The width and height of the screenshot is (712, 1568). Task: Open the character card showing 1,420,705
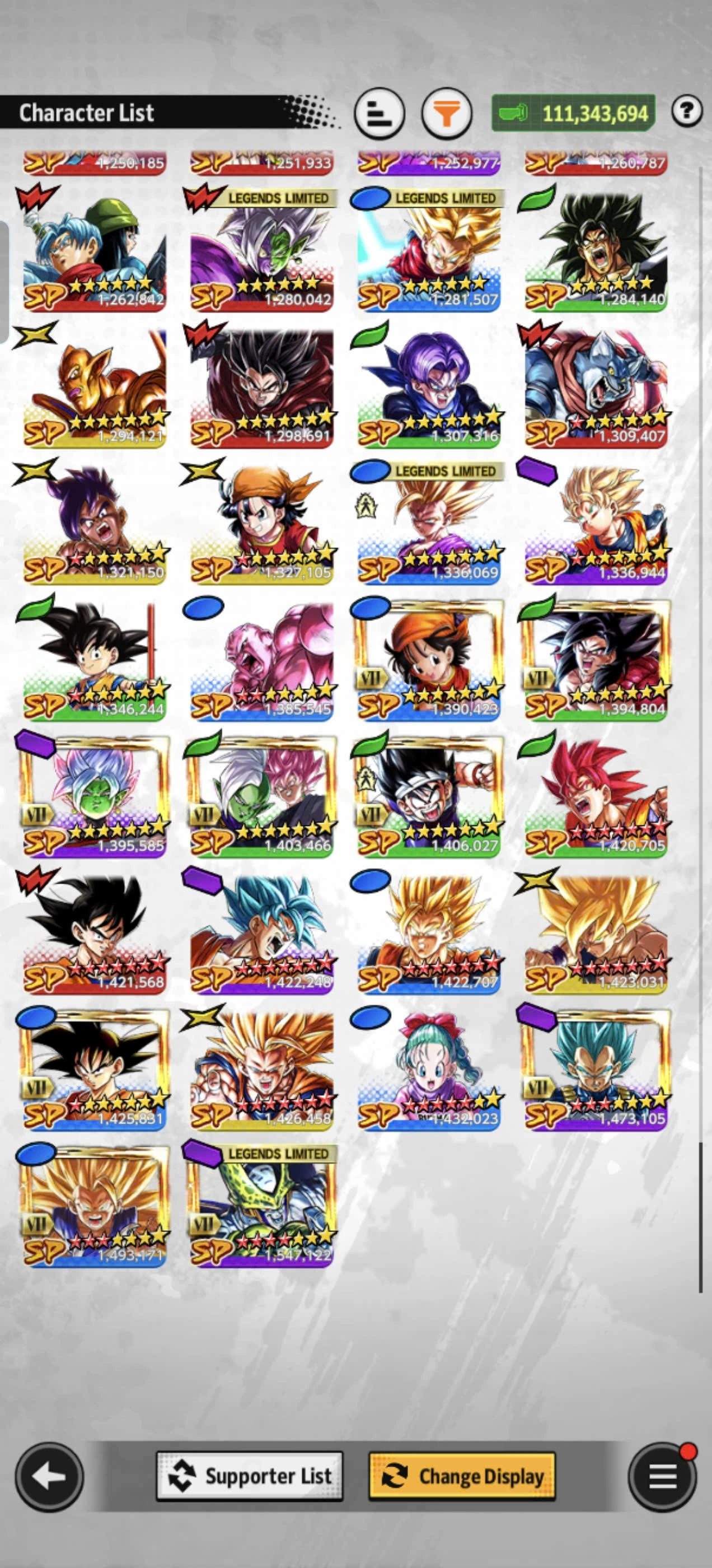pos(596,797)
